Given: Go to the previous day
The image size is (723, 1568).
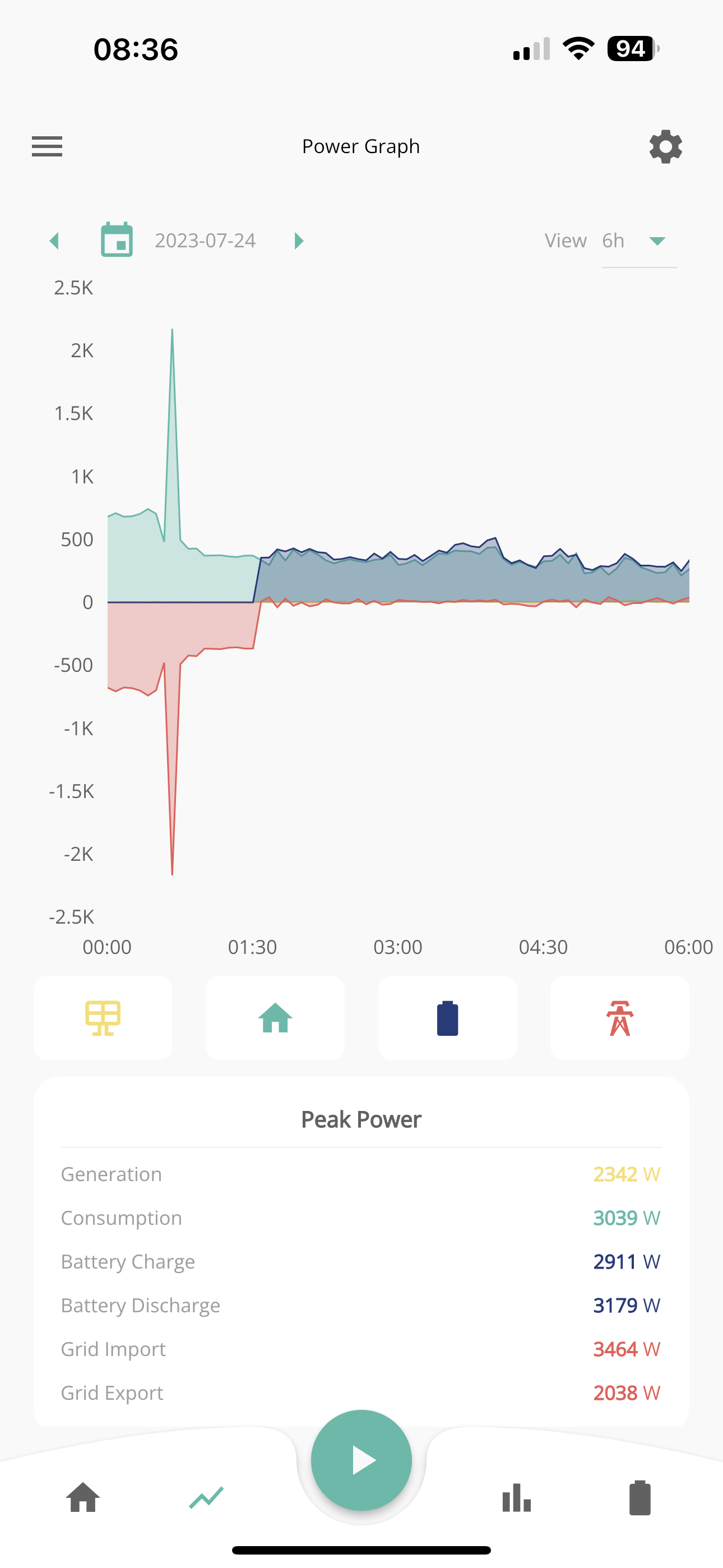Looking at the screenshot, I should (x=55, y=241).
